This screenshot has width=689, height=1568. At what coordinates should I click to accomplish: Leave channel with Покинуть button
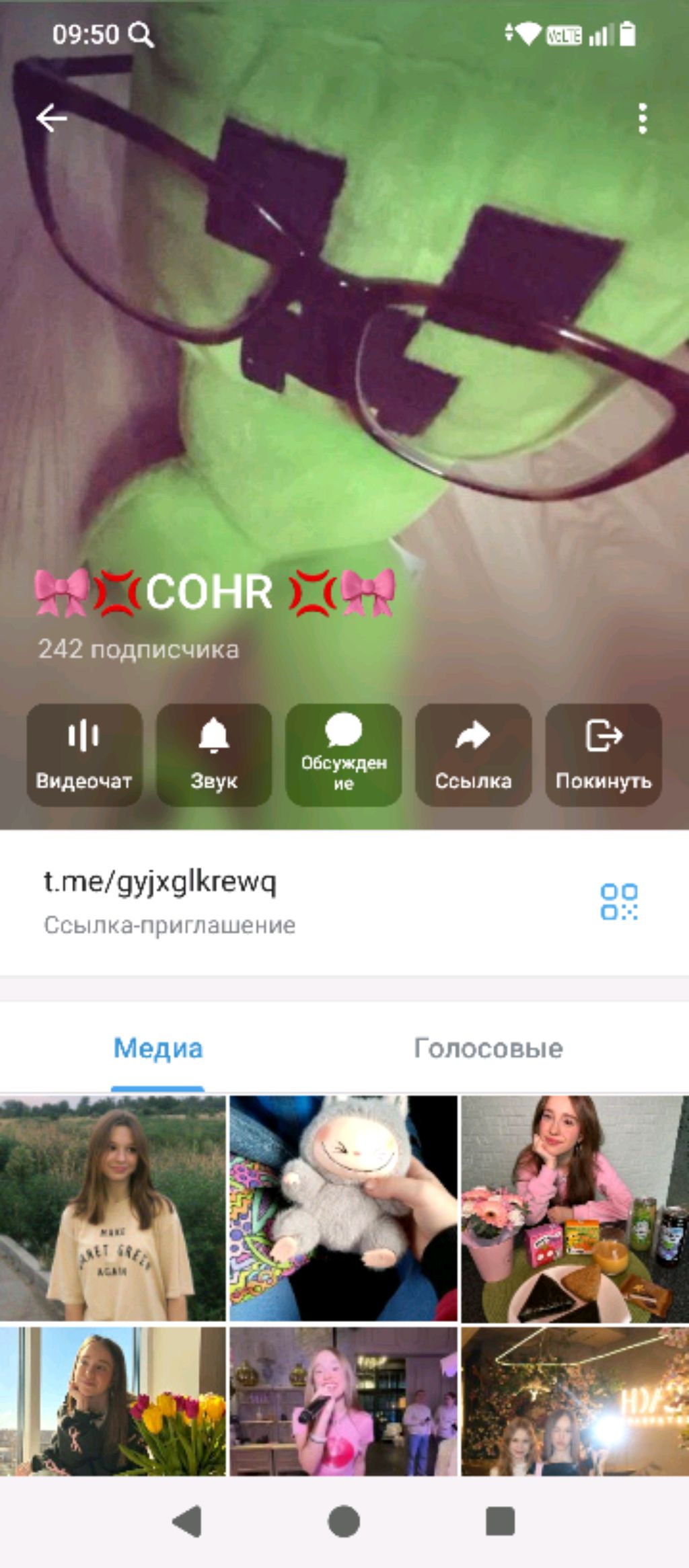[603, 754]
